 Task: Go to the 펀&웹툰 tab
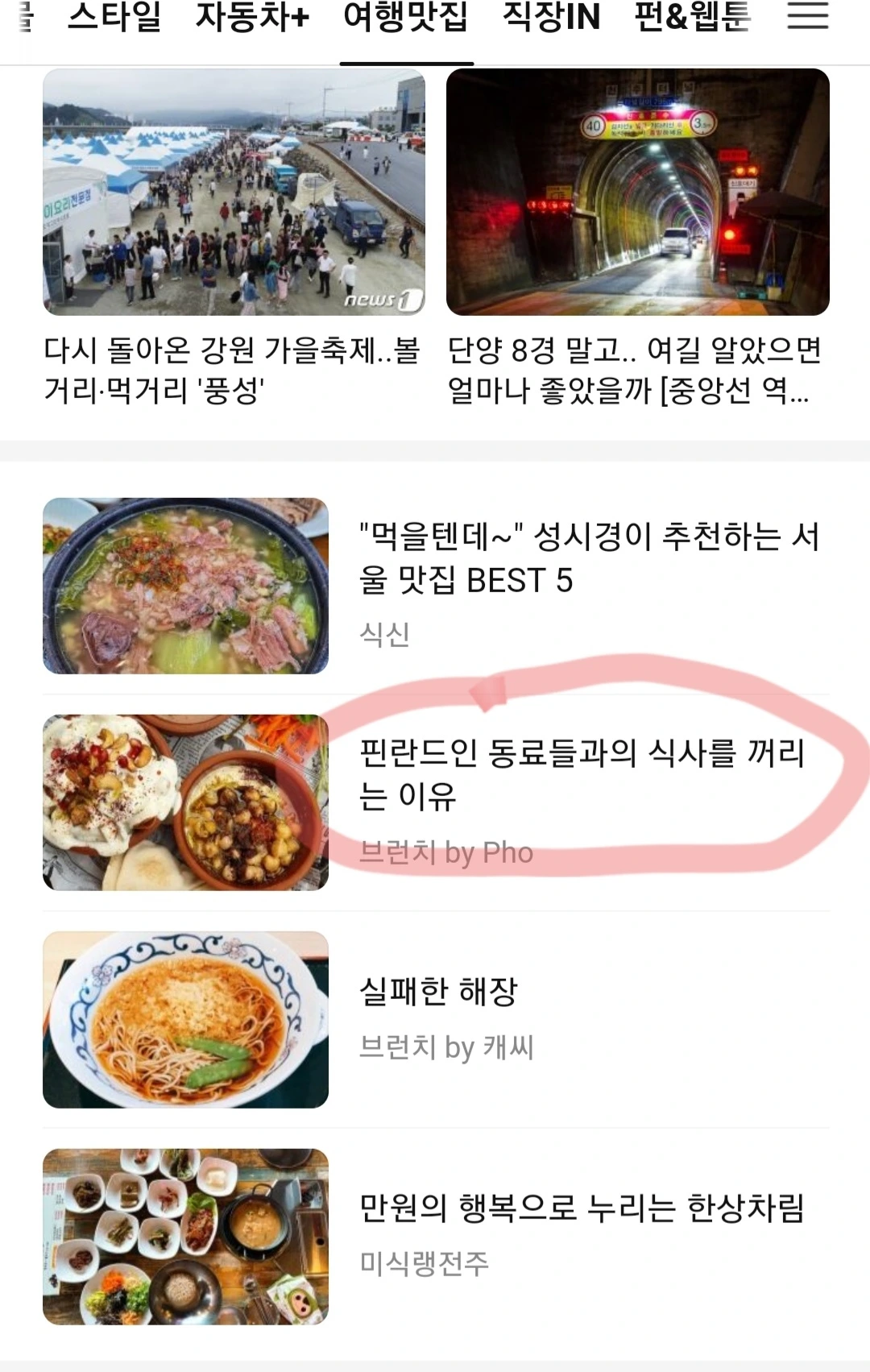(x=692, y=18)
